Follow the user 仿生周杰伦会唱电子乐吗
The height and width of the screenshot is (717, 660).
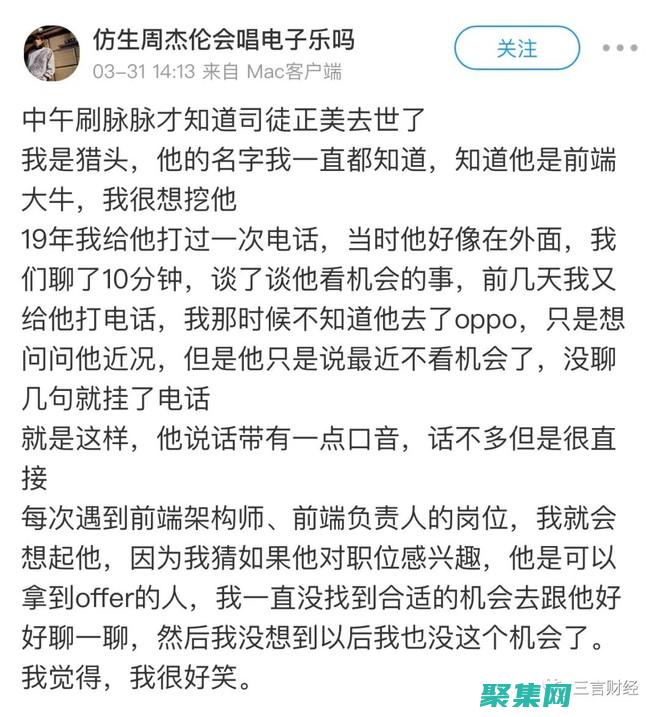coord(516,47)
